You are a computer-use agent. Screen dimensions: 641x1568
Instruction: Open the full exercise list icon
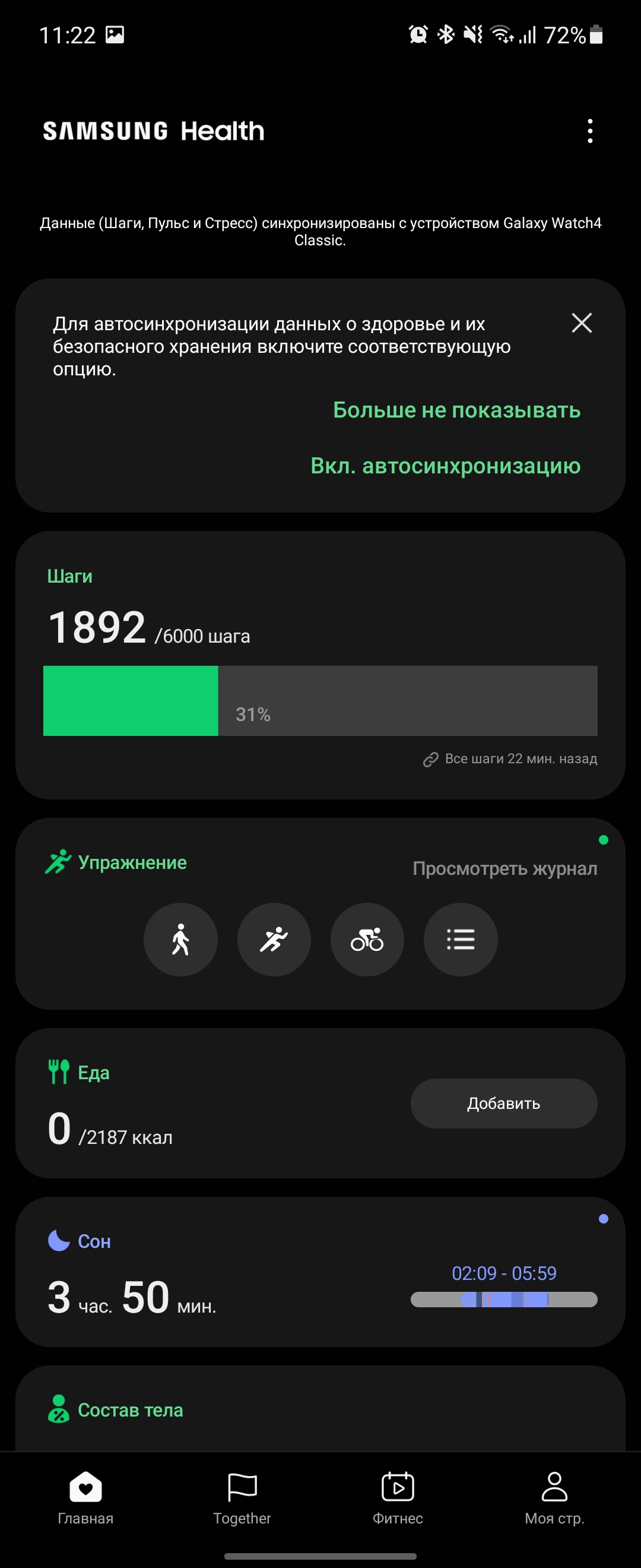tap(461, 939)
